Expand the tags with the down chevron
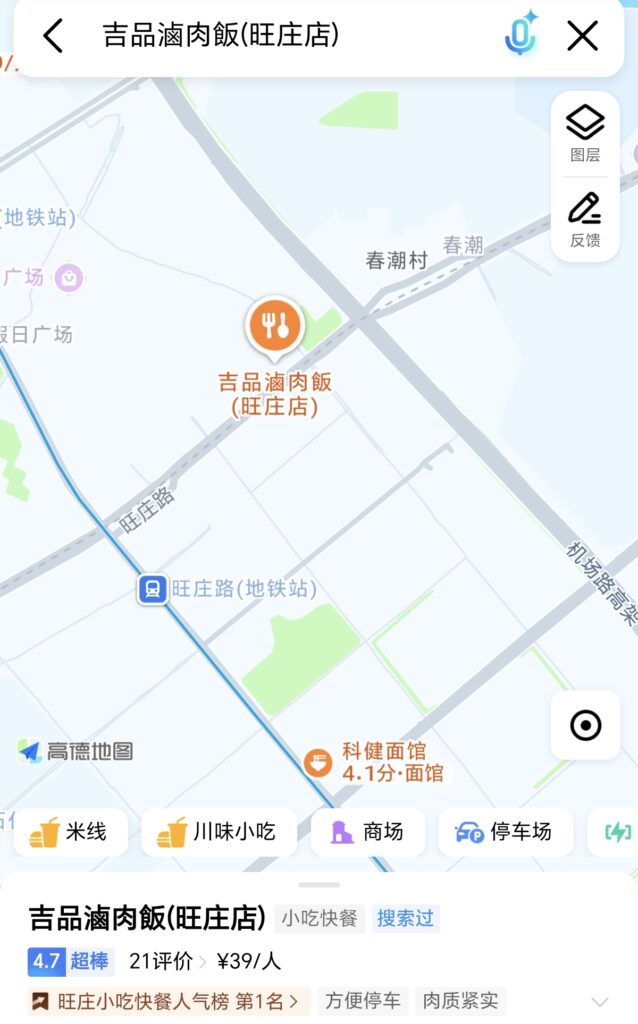The image size is (638, 1024). [599, 1001]
